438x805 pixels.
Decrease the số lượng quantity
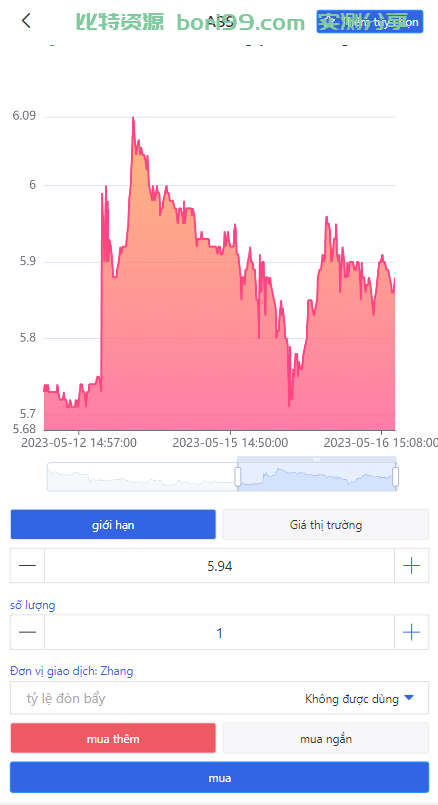click(x=27, y=632)
